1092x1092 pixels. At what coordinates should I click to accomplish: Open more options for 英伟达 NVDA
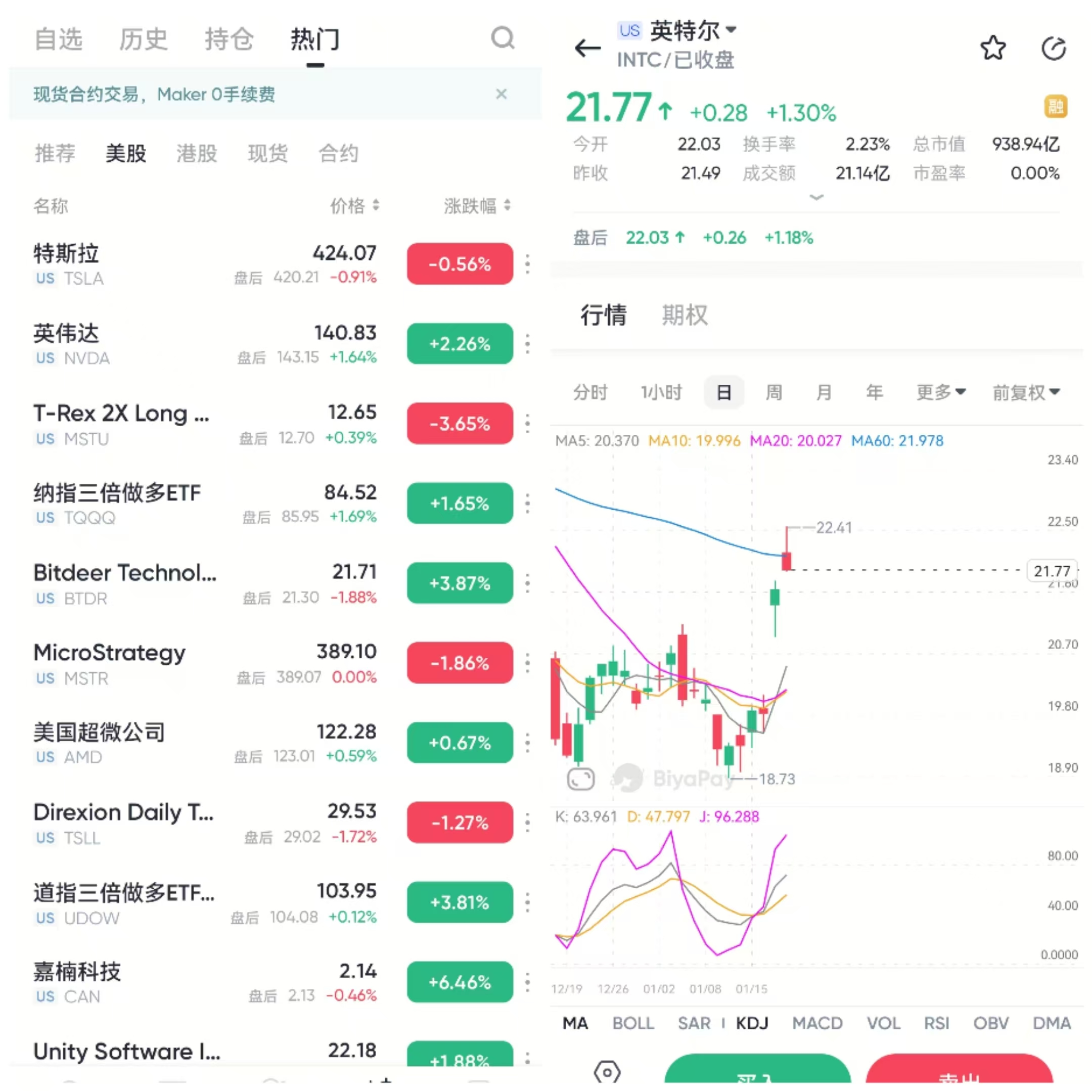(527, 344)
